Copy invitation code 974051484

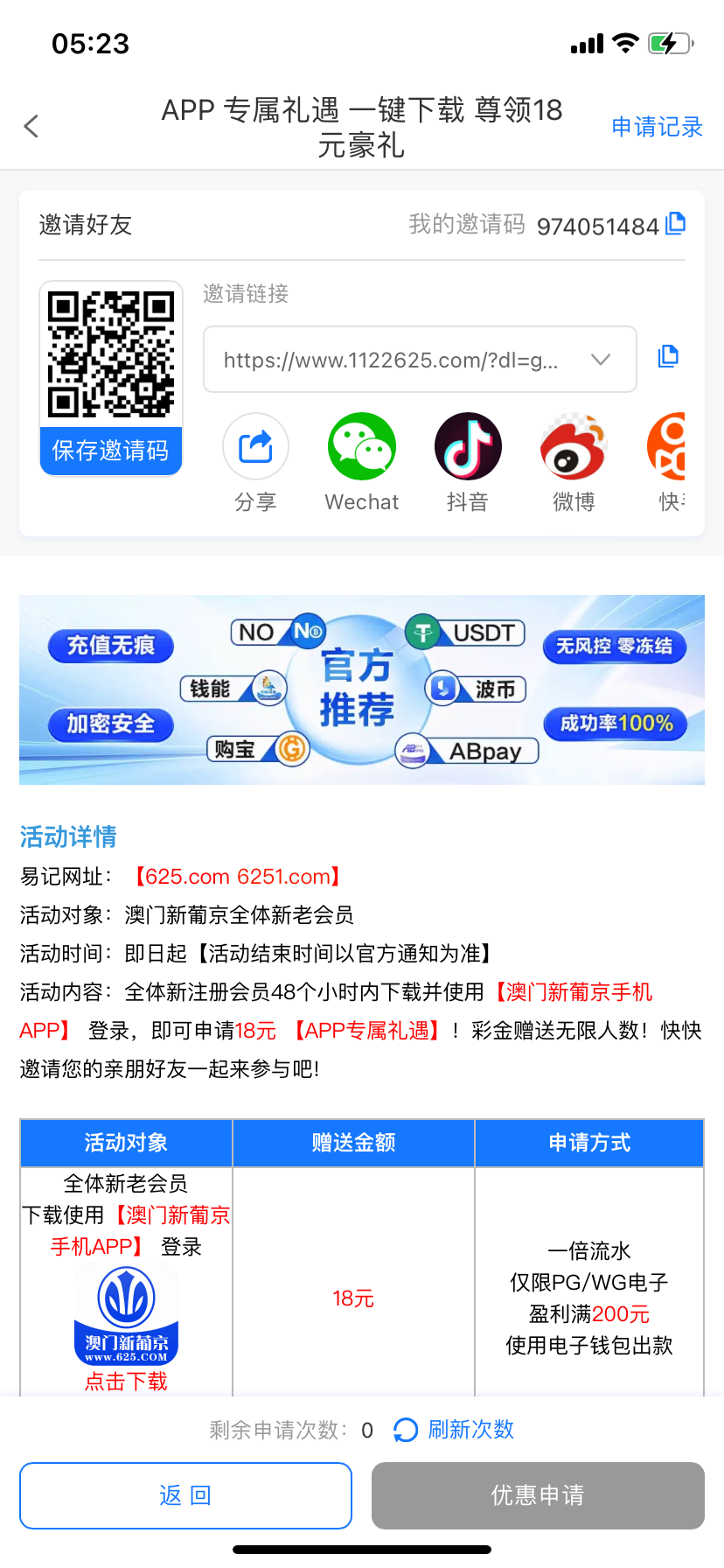point(675,224)
